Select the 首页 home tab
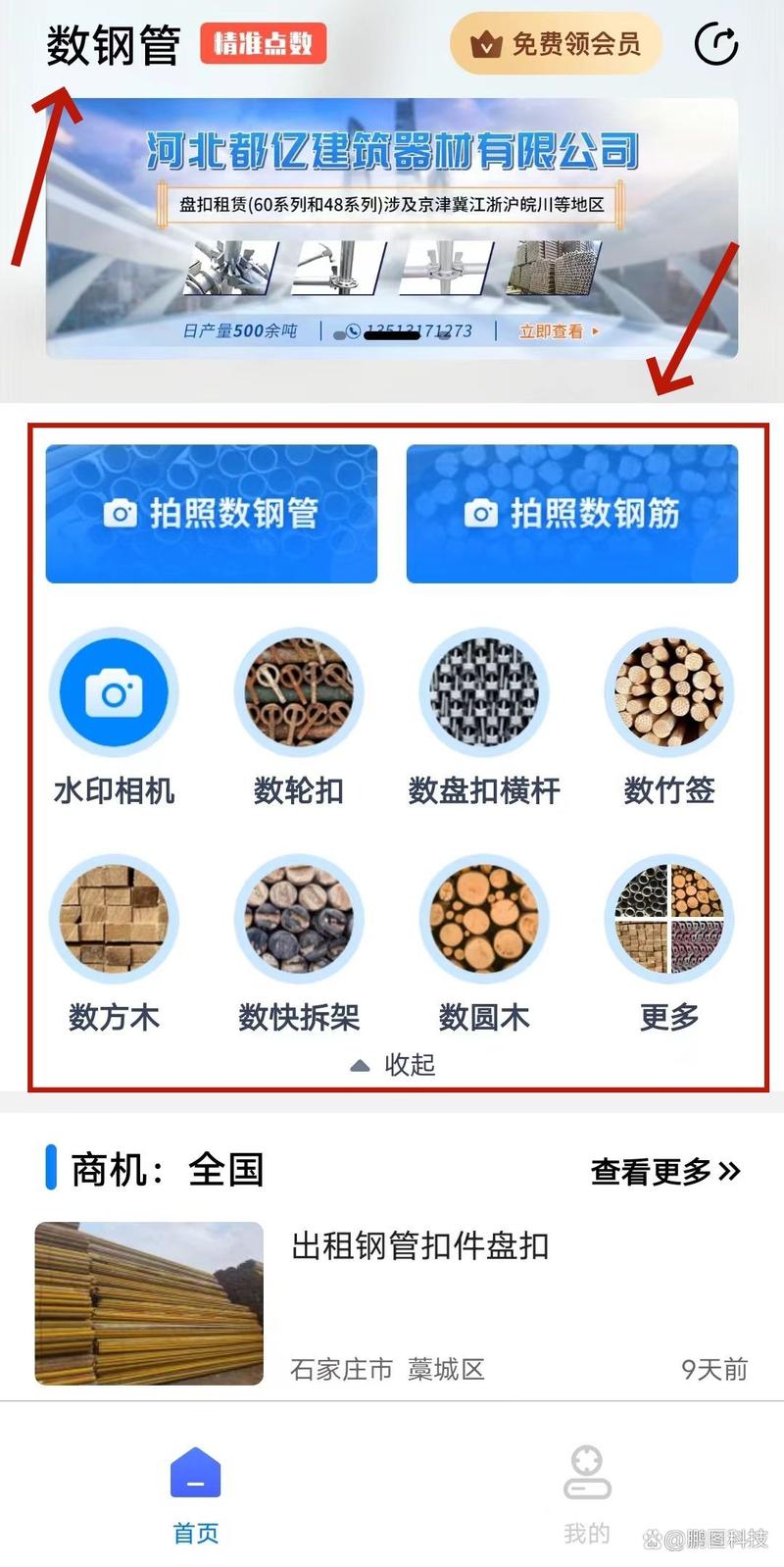Screen dimensions: 784x1567 [195, 1491]
